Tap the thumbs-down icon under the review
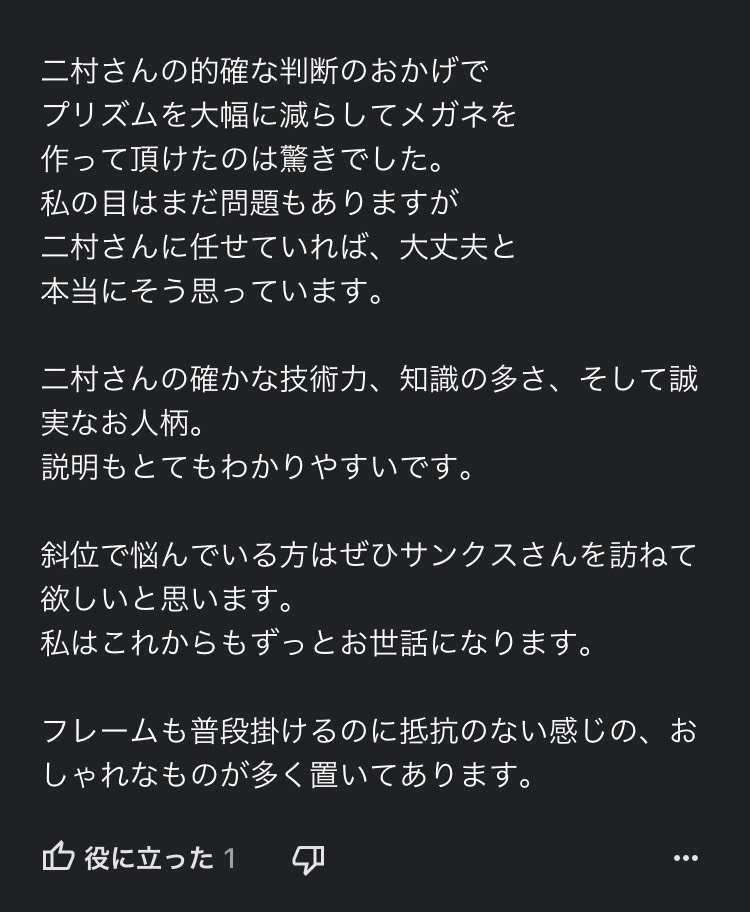 tap(308, 858)
